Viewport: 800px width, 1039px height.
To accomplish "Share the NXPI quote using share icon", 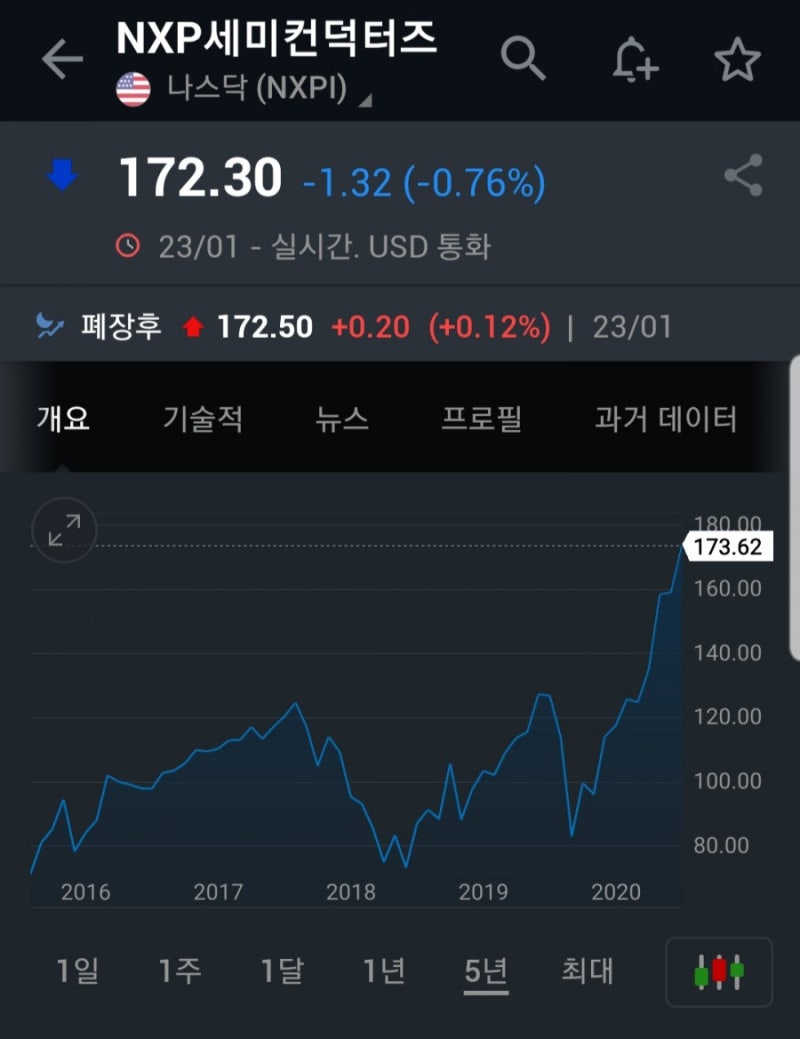I will pyautogui.click(x=741, y=173).
